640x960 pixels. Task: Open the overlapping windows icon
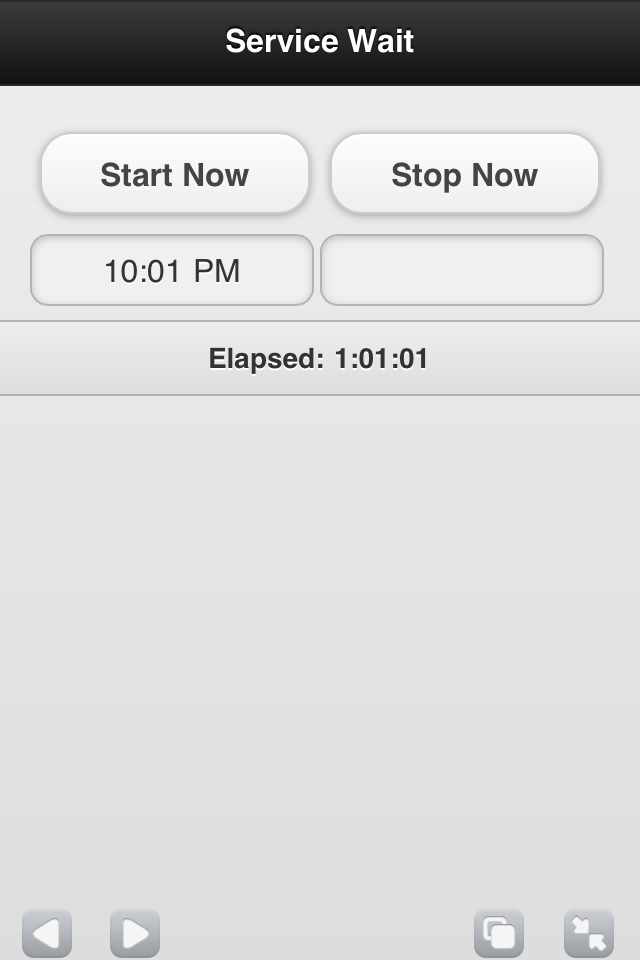point(498,934)
